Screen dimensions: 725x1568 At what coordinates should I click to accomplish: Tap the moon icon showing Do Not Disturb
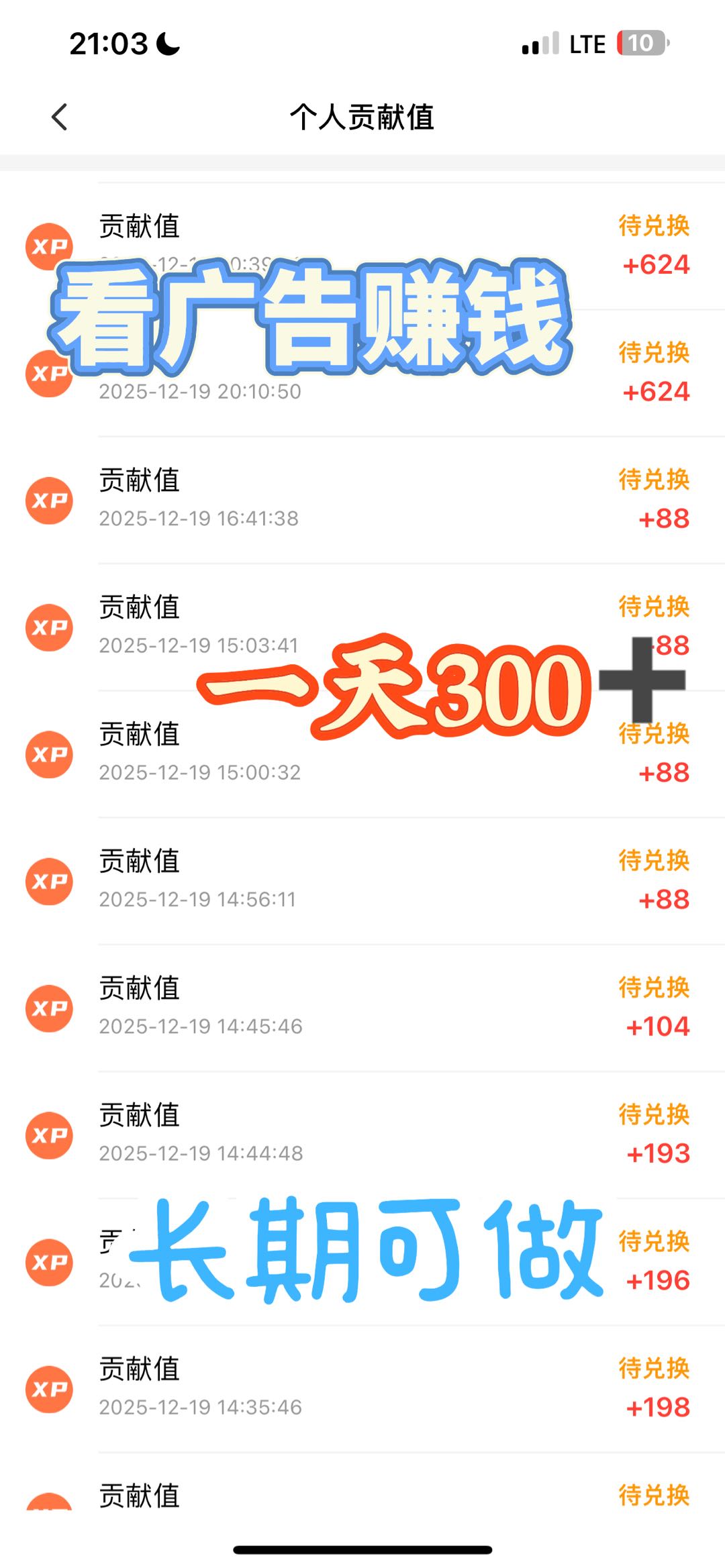[166, 42]
